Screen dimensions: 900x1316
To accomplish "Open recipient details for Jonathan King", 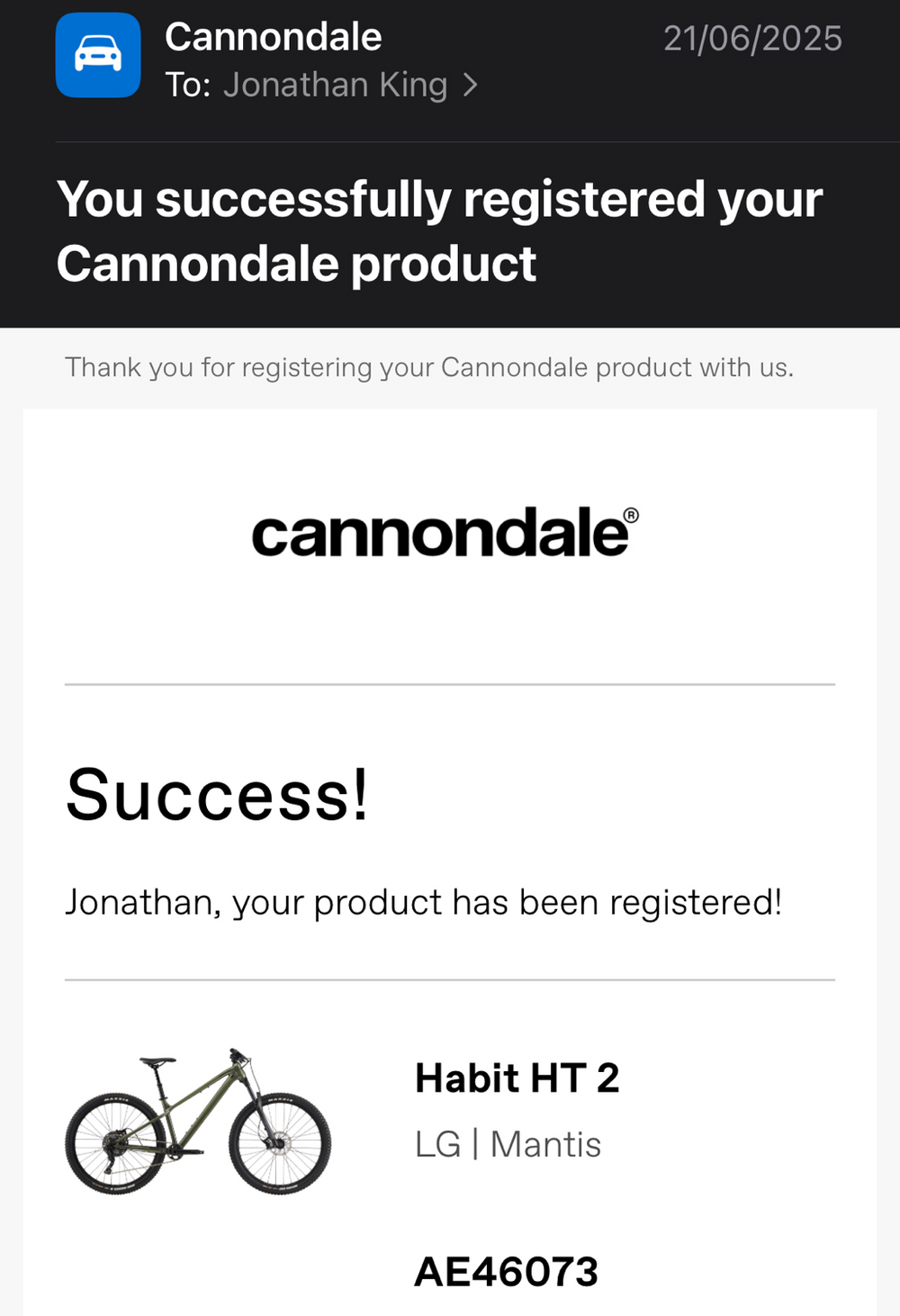I will [x=337, y=84].
